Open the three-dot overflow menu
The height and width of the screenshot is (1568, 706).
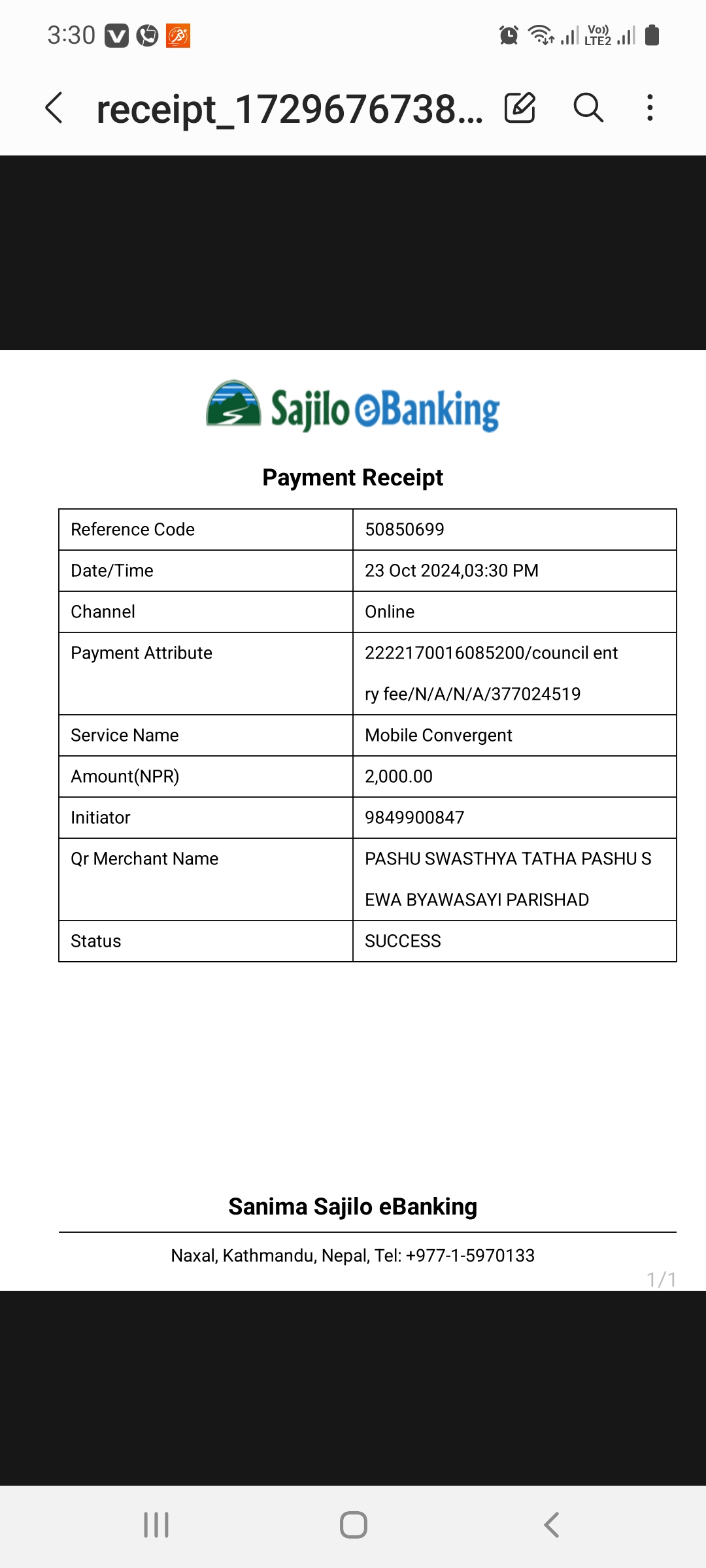(650, 108)
